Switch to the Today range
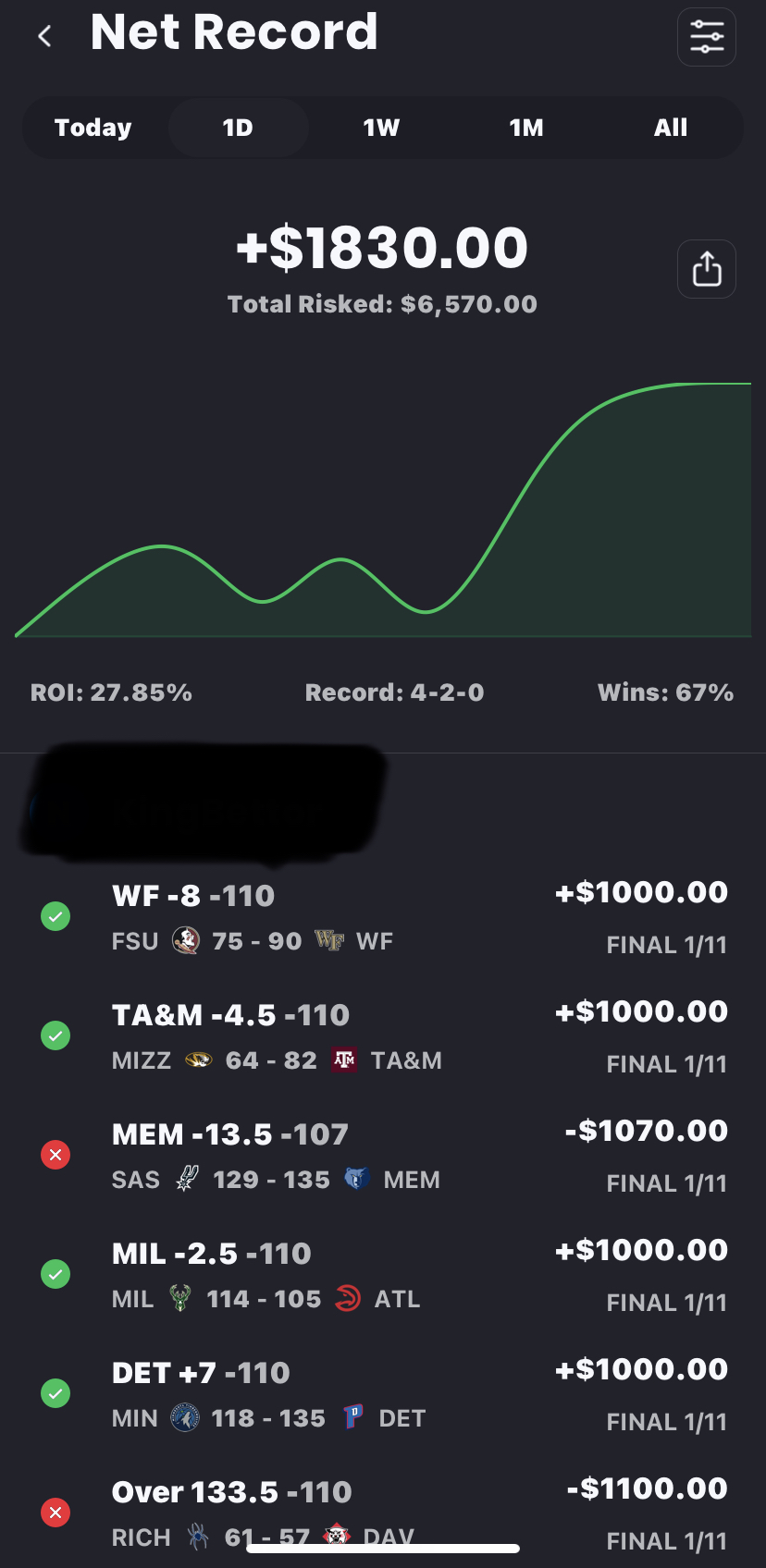This screenshot has height=1568, width=766. click(x=93, y=128)
